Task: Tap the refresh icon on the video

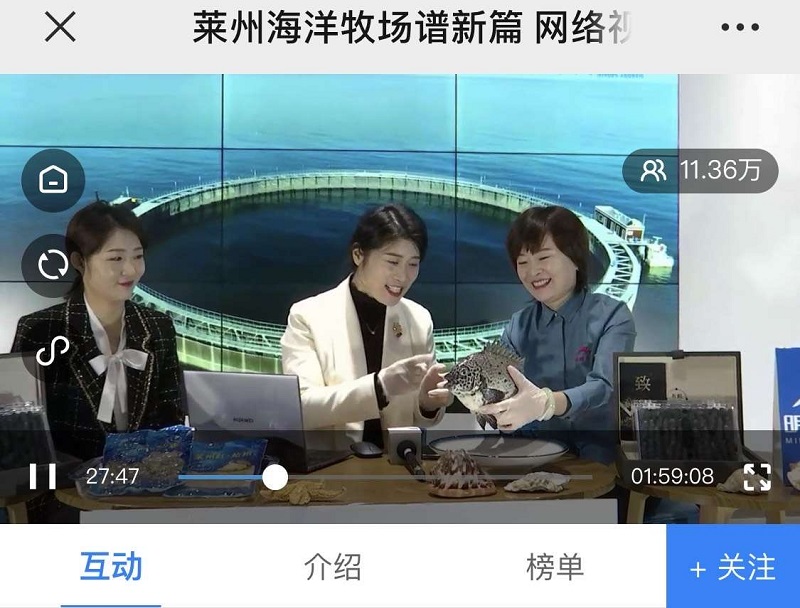Action: 53,266
